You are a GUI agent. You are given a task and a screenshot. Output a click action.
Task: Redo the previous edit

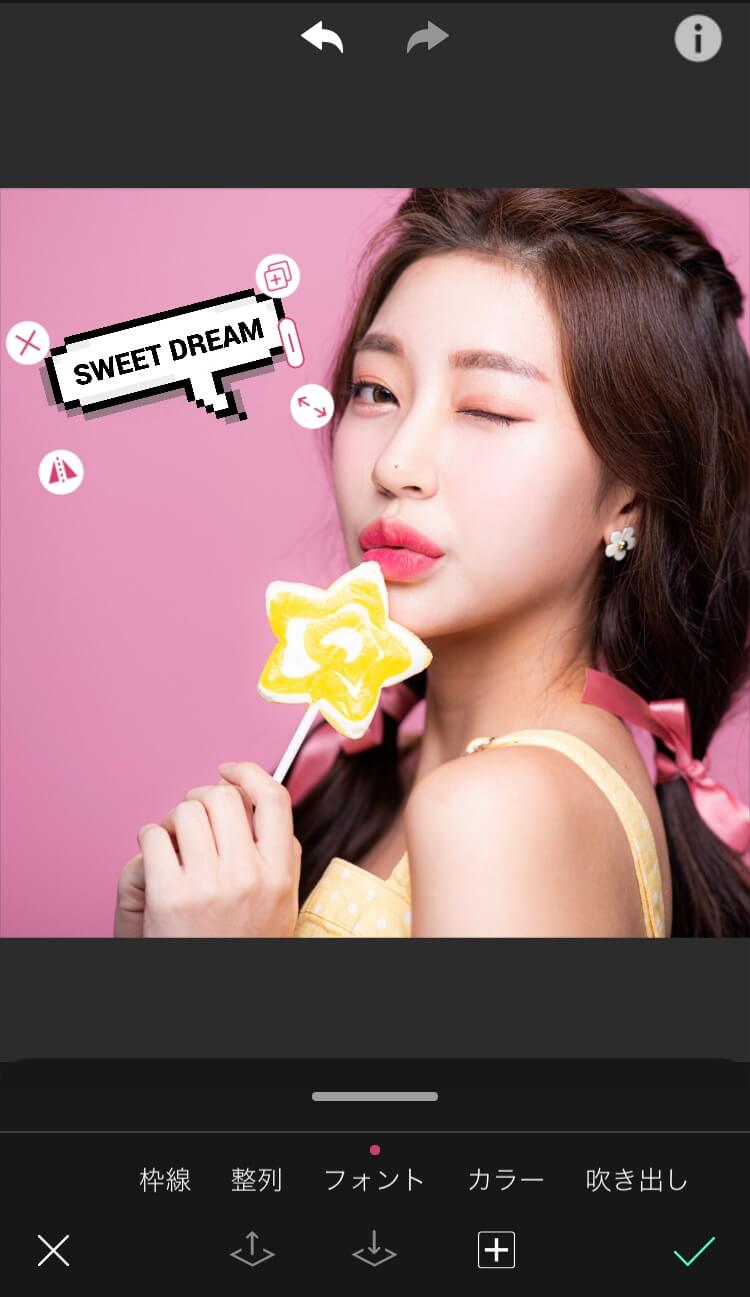427,39
